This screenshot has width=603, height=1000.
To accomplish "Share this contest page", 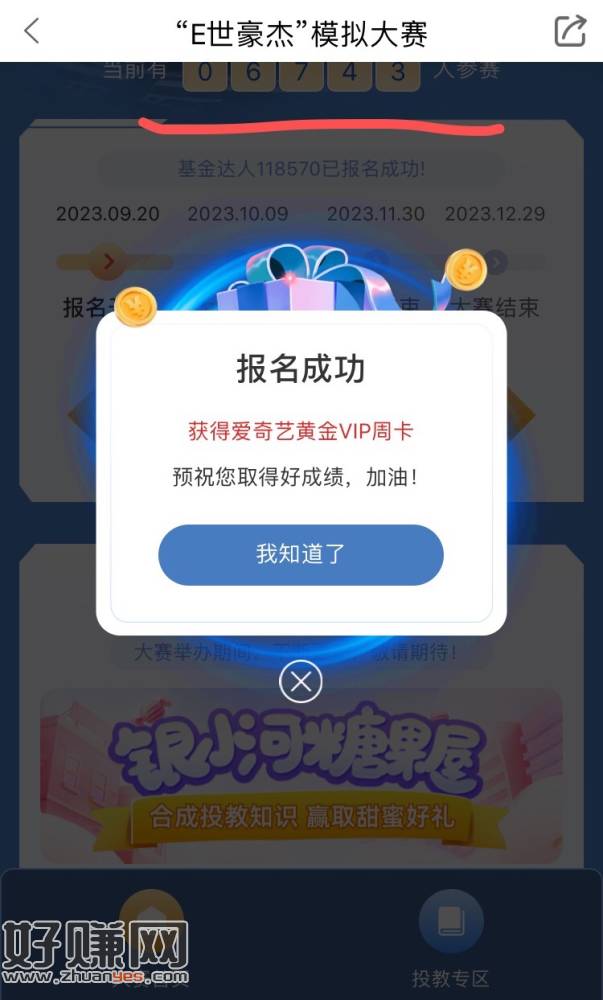I will (569, 31).
